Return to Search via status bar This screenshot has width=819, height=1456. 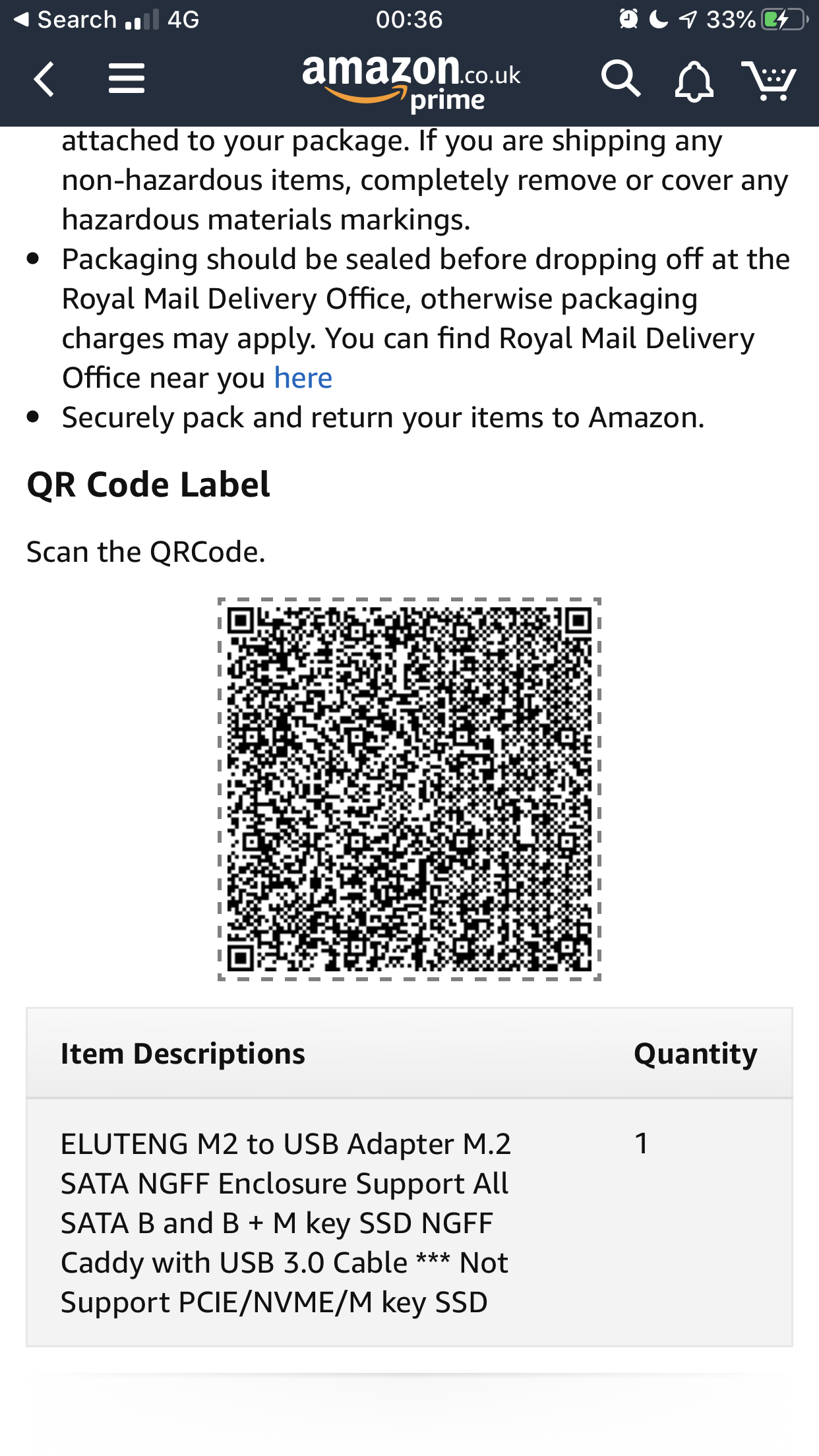pos(65,20)
